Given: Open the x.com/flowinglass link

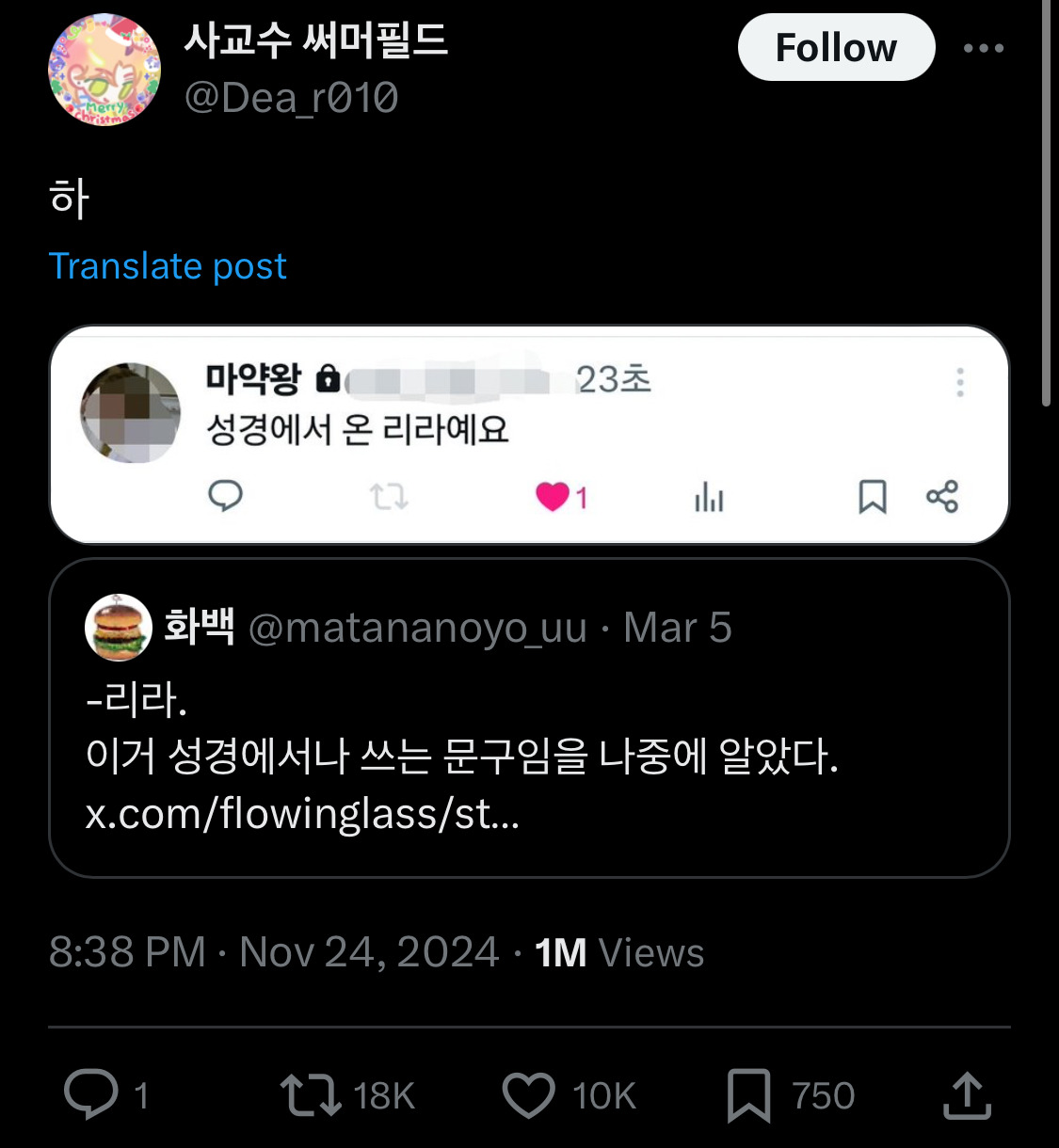Looking at the screenshot, I should click(x=303, y=815).
